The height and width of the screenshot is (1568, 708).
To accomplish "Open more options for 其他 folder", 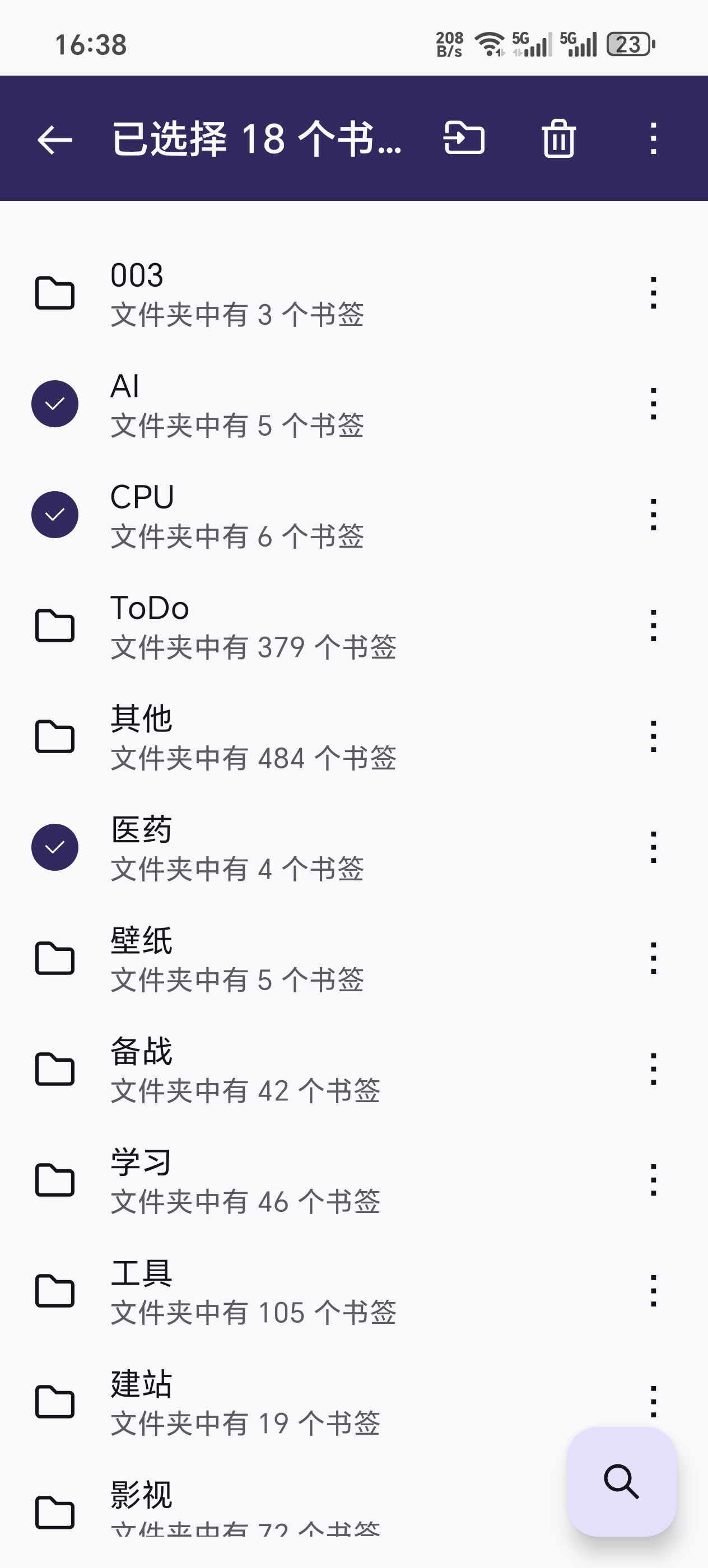I will point(653,736).
